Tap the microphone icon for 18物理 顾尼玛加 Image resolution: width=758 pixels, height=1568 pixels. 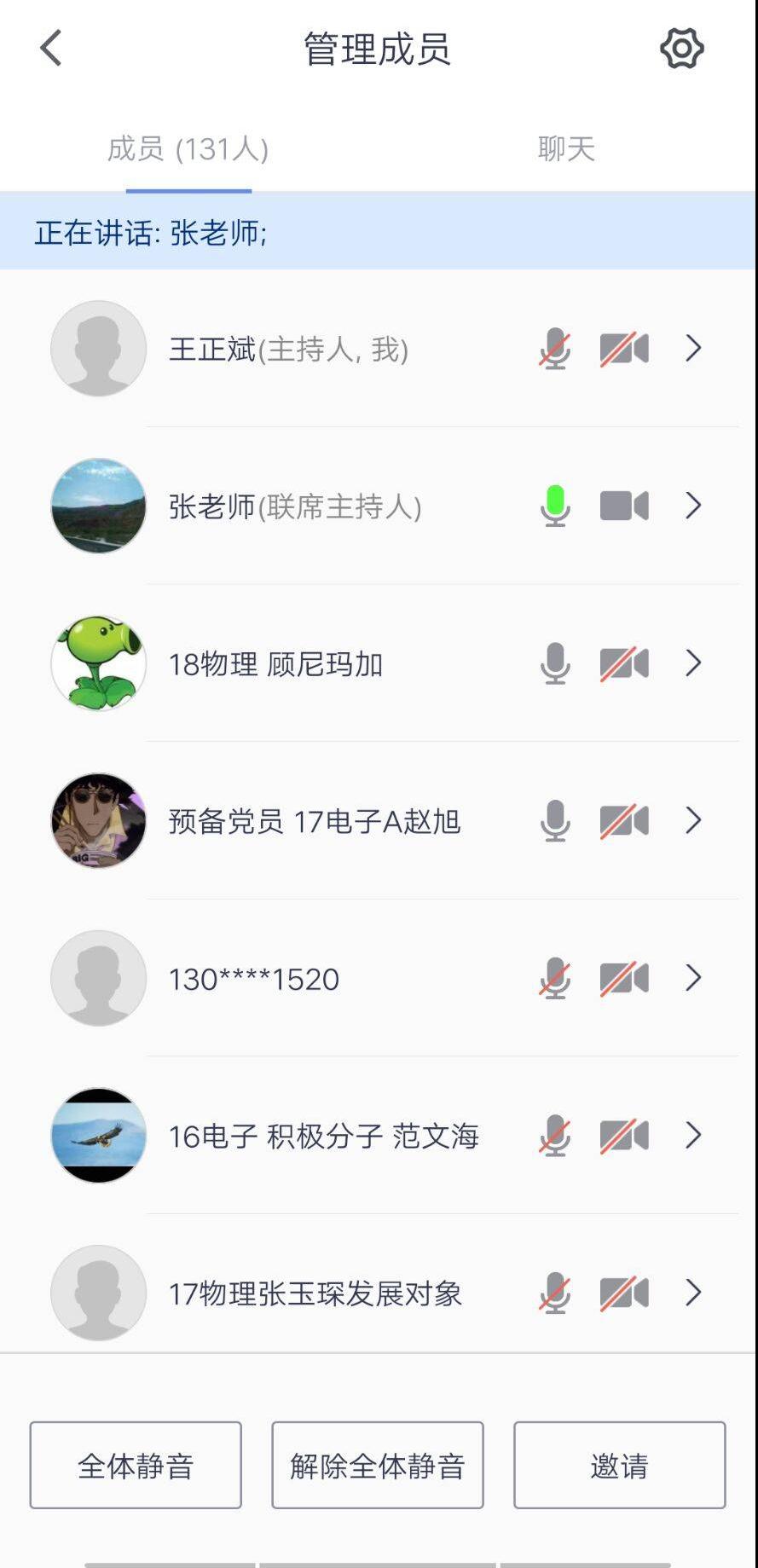pyautogui.click(x=555, y=663)
